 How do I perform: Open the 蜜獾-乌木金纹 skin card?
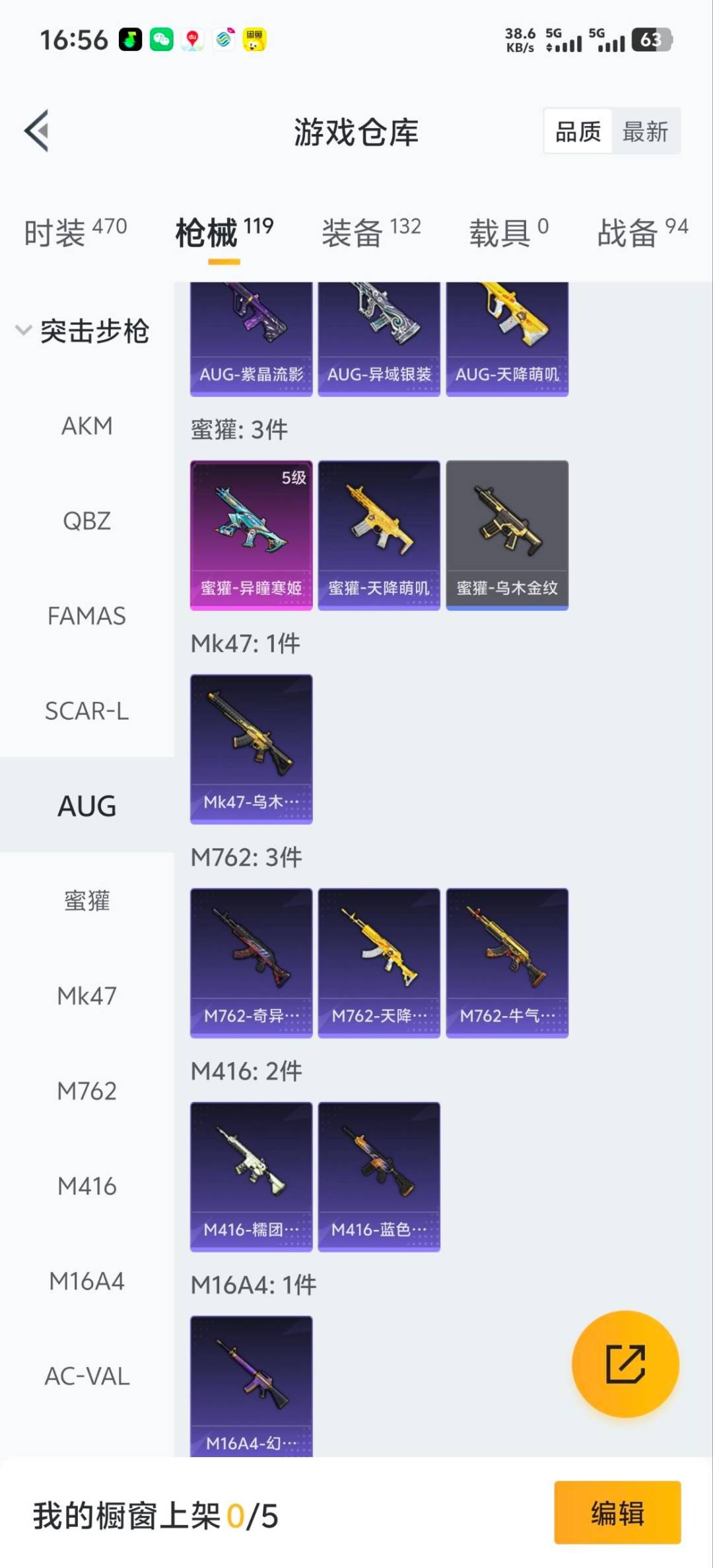pyautogui.click(x=507, y=535)
